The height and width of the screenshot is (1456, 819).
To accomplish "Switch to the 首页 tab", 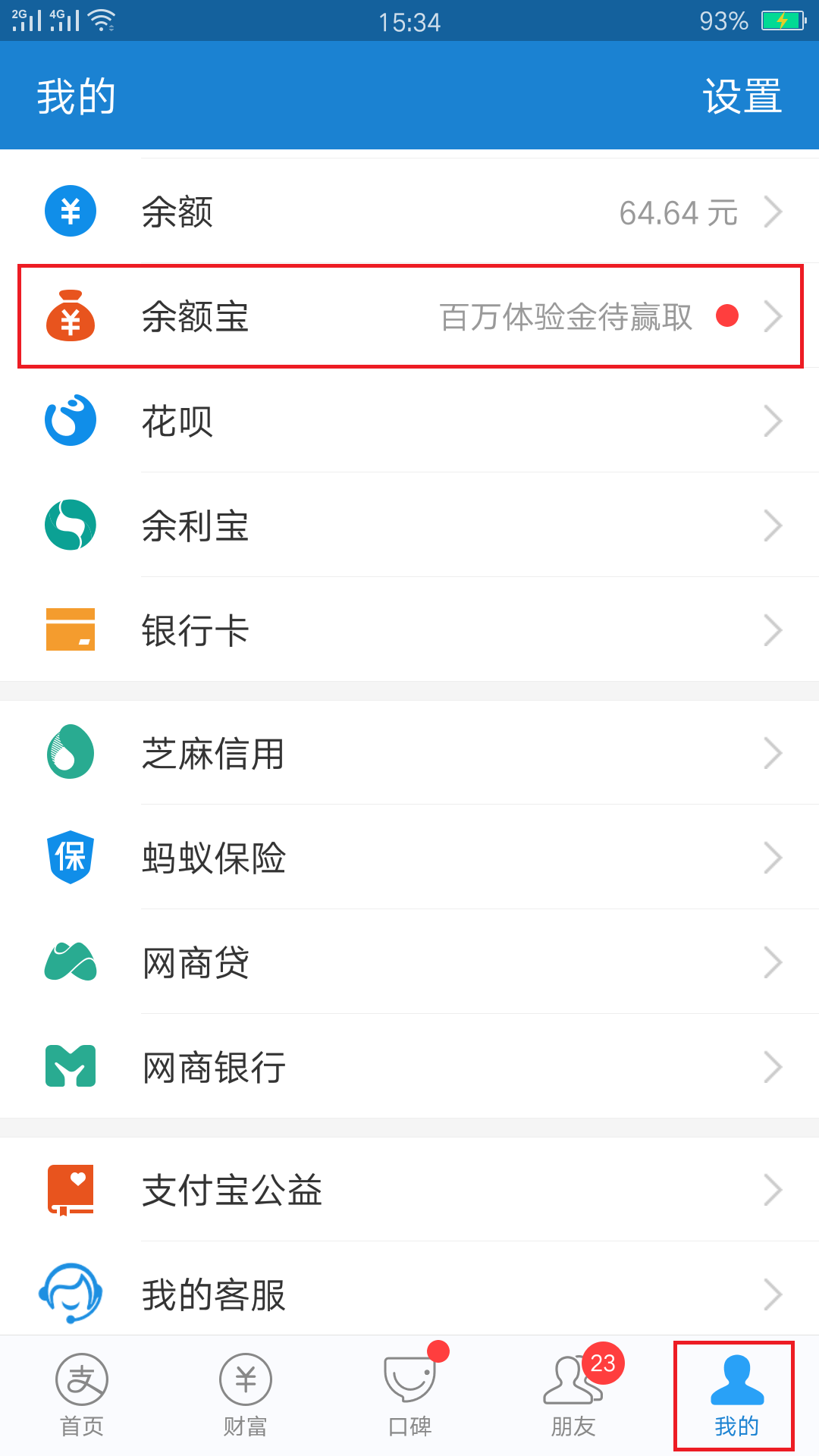I will (82, 1395).
